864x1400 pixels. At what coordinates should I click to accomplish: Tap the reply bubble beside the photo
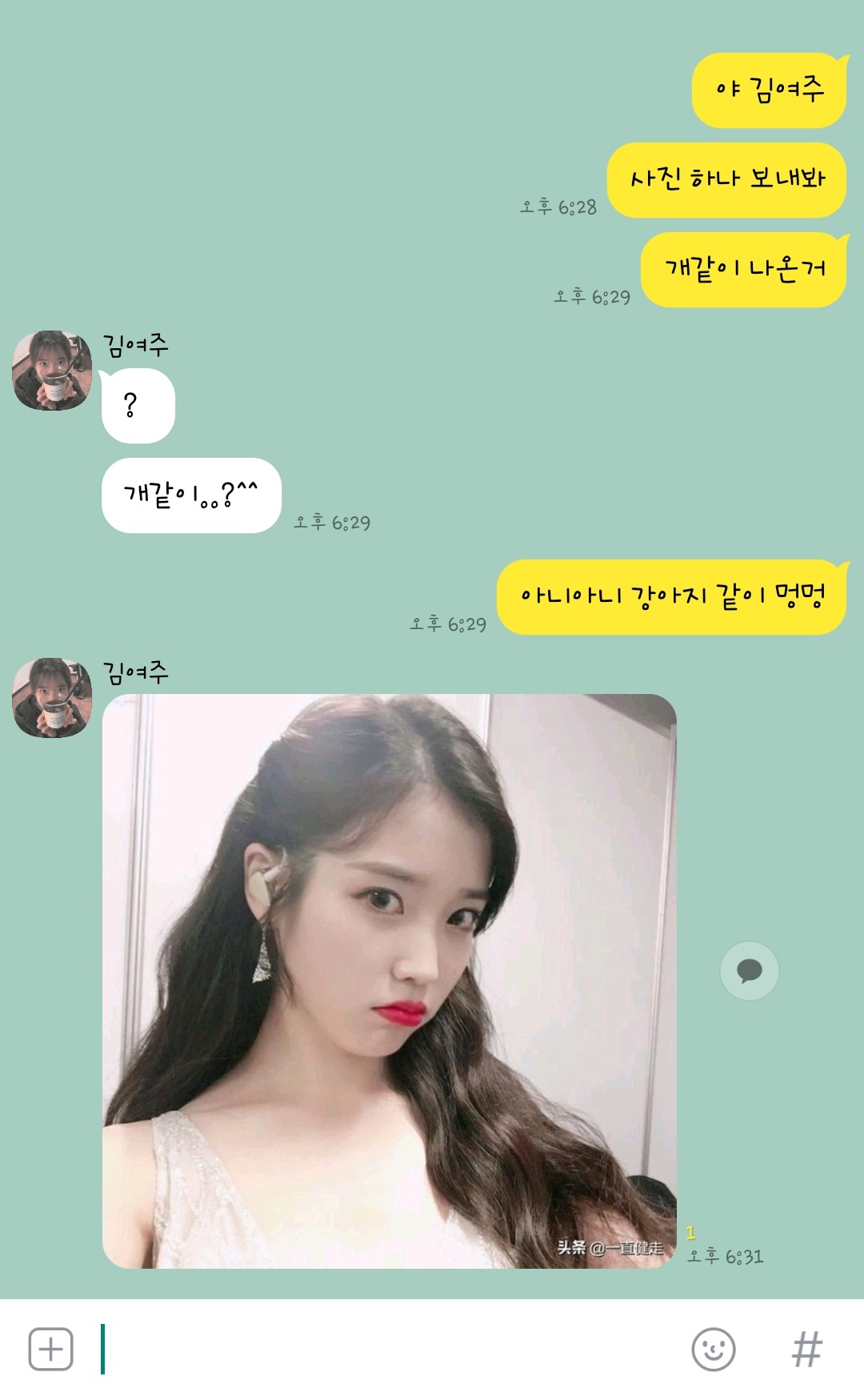[749, 971]
